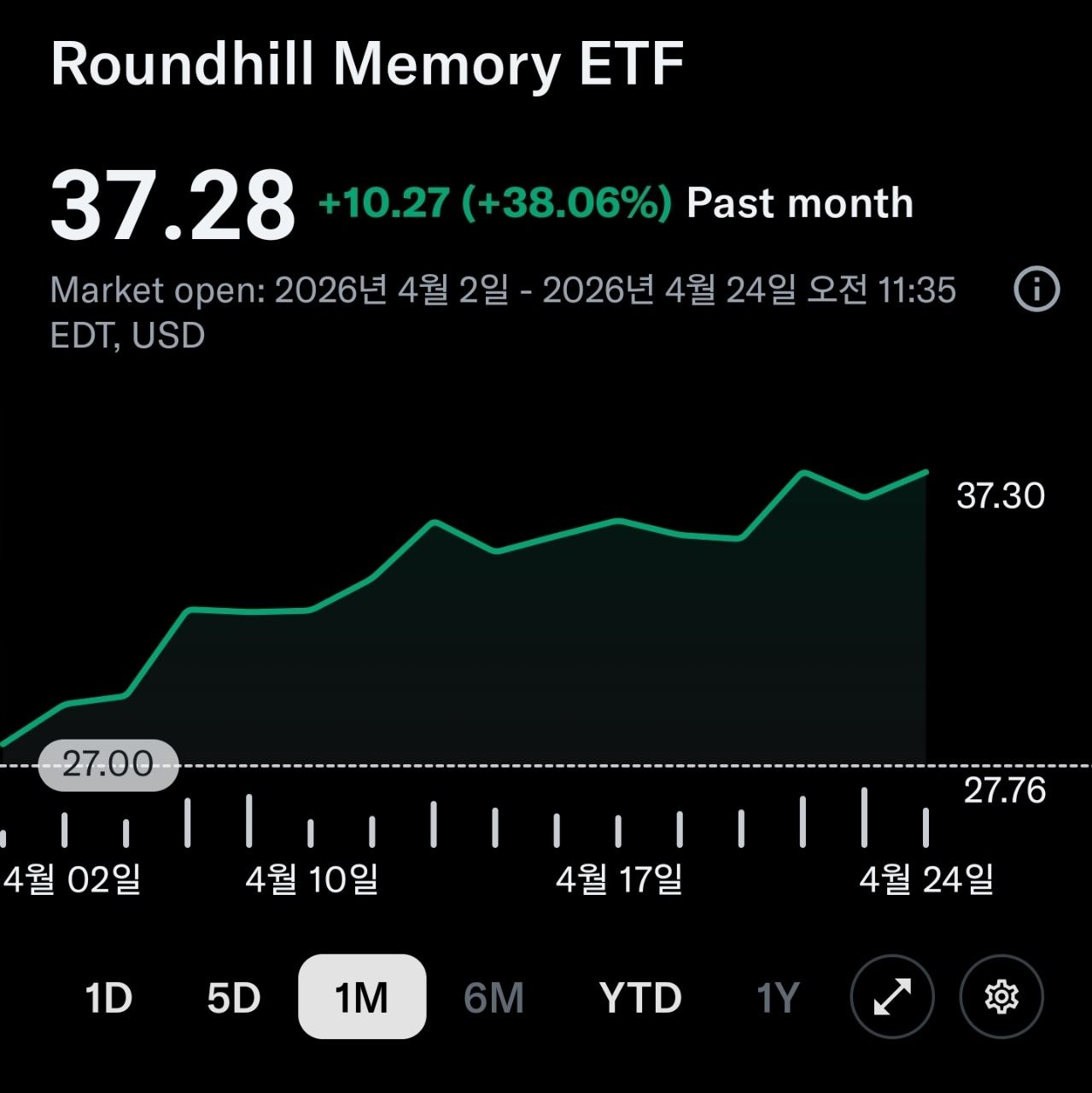This screenshot has height=1093, width=1092.
Task: Select the 5D time range
Action: pyautogui.click(x=233, y=997)
